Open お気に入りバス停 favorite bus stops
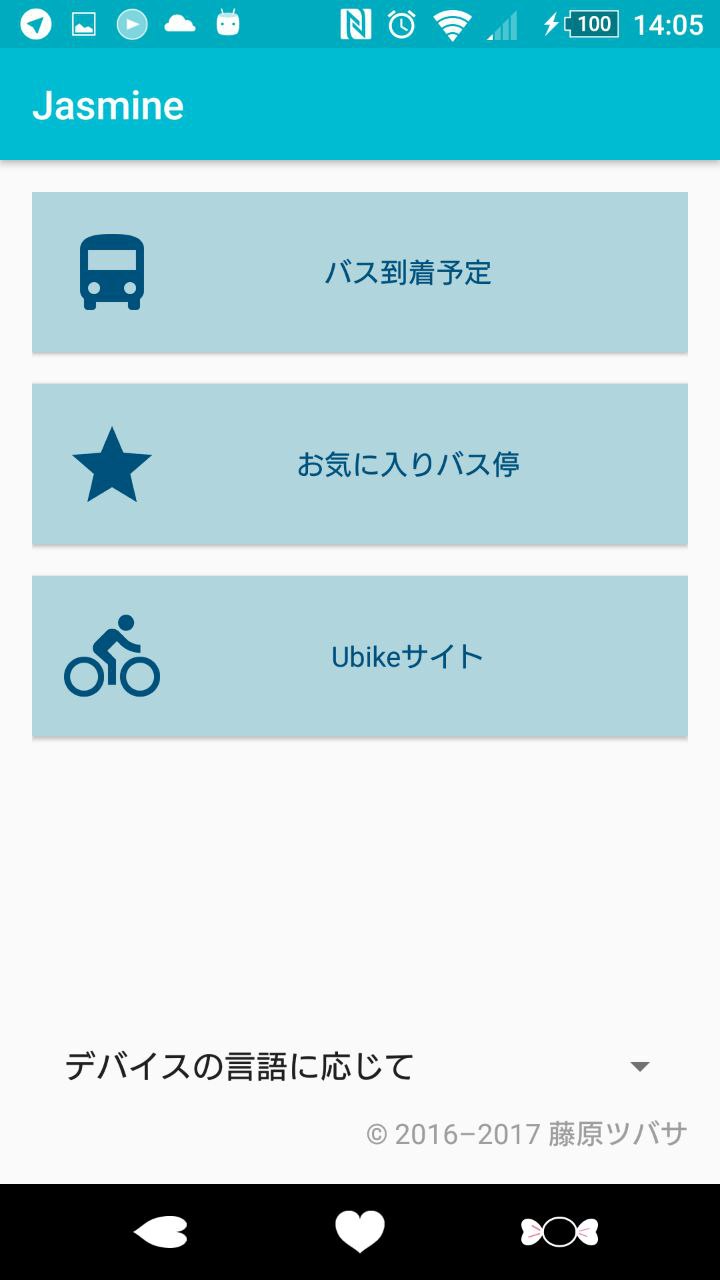The width and height of the screenshot is (720, 1280). click(x=360, y=464)
